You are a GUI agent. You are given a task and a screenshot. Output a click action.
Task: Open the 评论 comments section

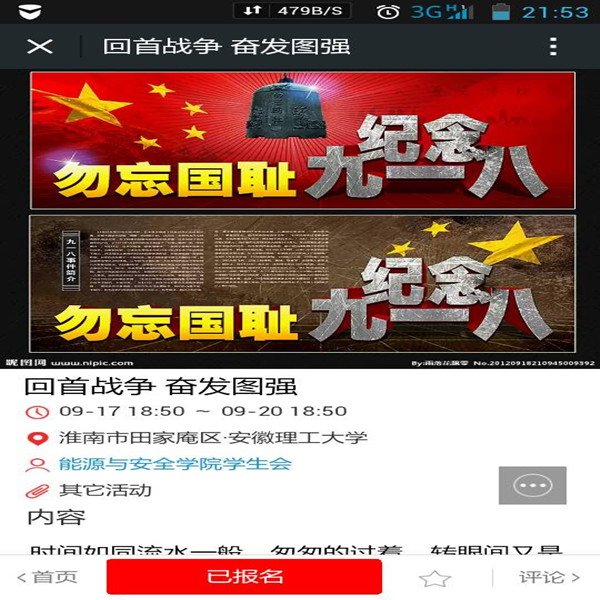(549, 577)
